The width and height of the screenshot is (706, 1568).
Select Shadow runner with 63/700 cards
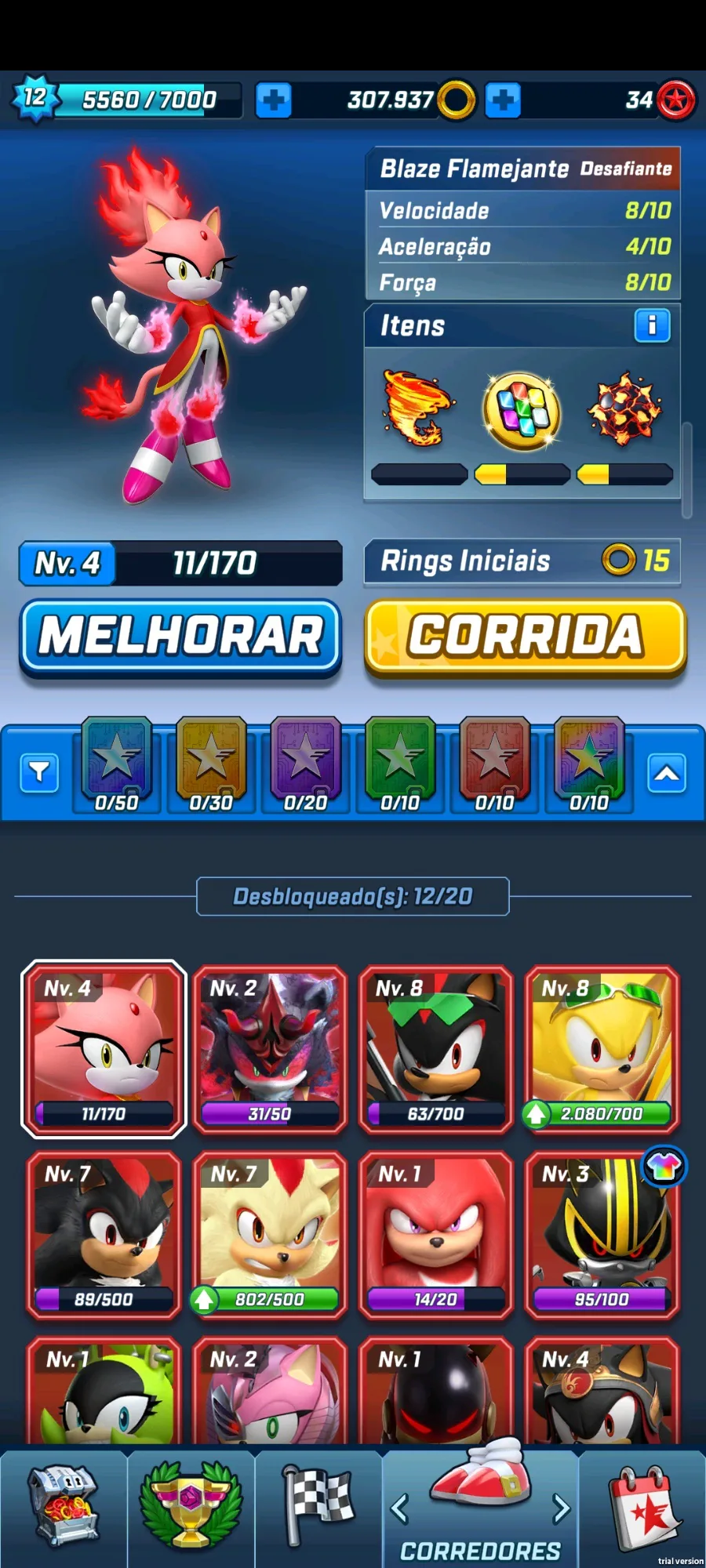point(436,1049)
